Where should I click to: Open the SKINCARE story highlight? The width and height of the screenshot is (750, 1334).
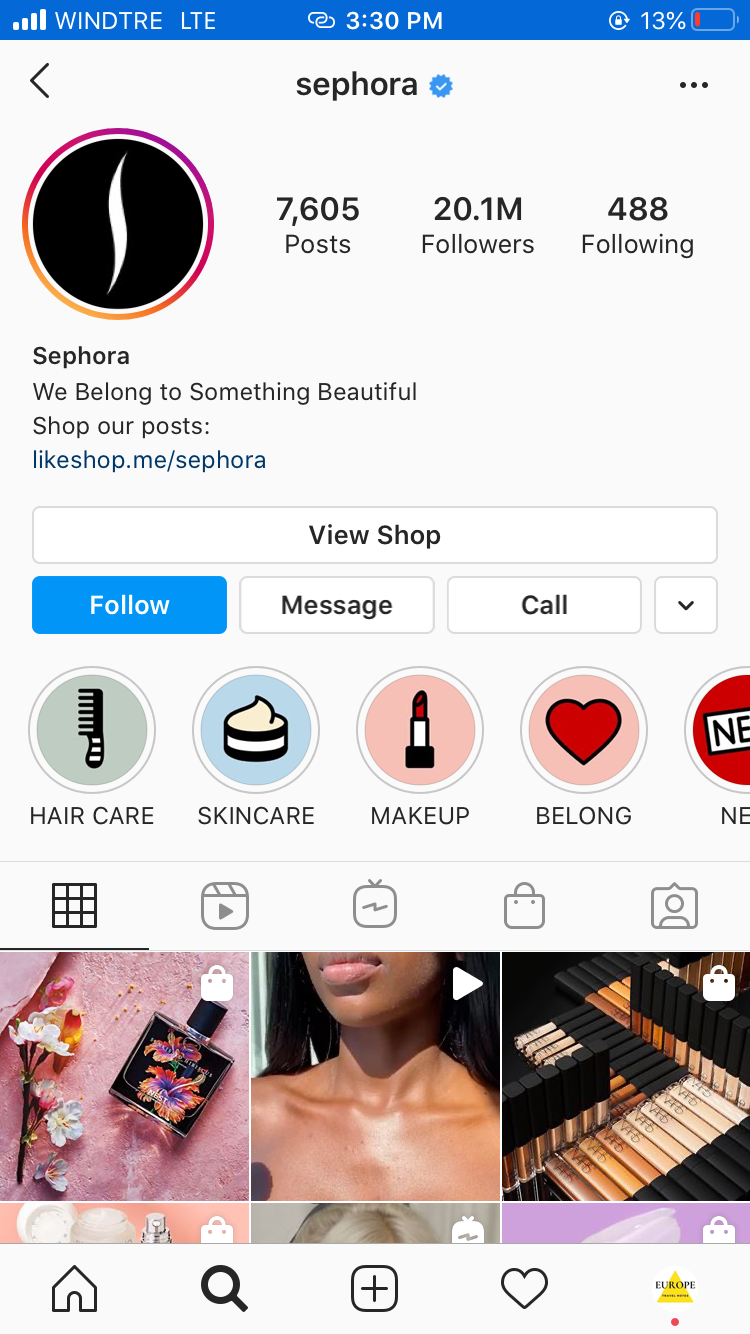tap(256, 731)
